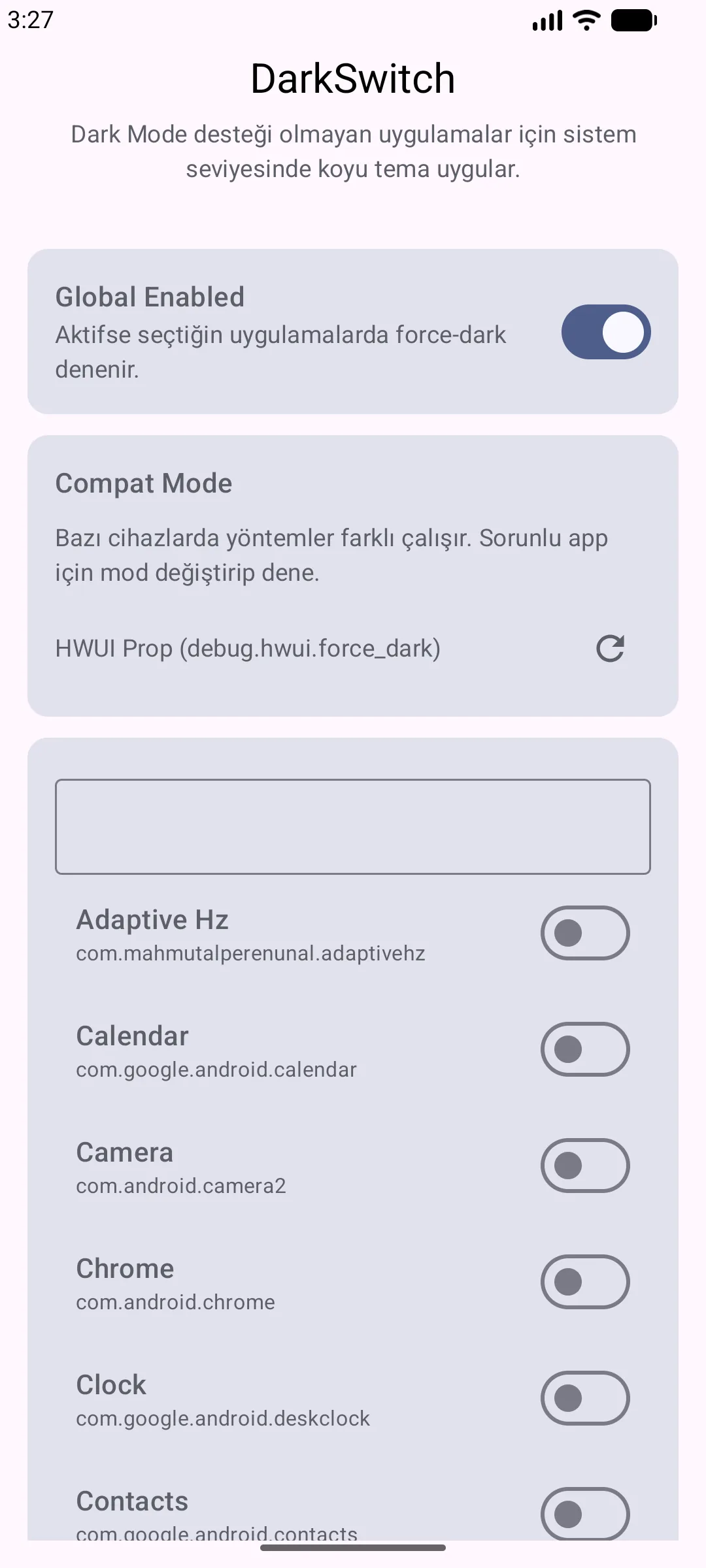This screenshot has width=706, height=1568.
Task: Toggle the Calendar app switch
Action: (x=585, y=1049)
